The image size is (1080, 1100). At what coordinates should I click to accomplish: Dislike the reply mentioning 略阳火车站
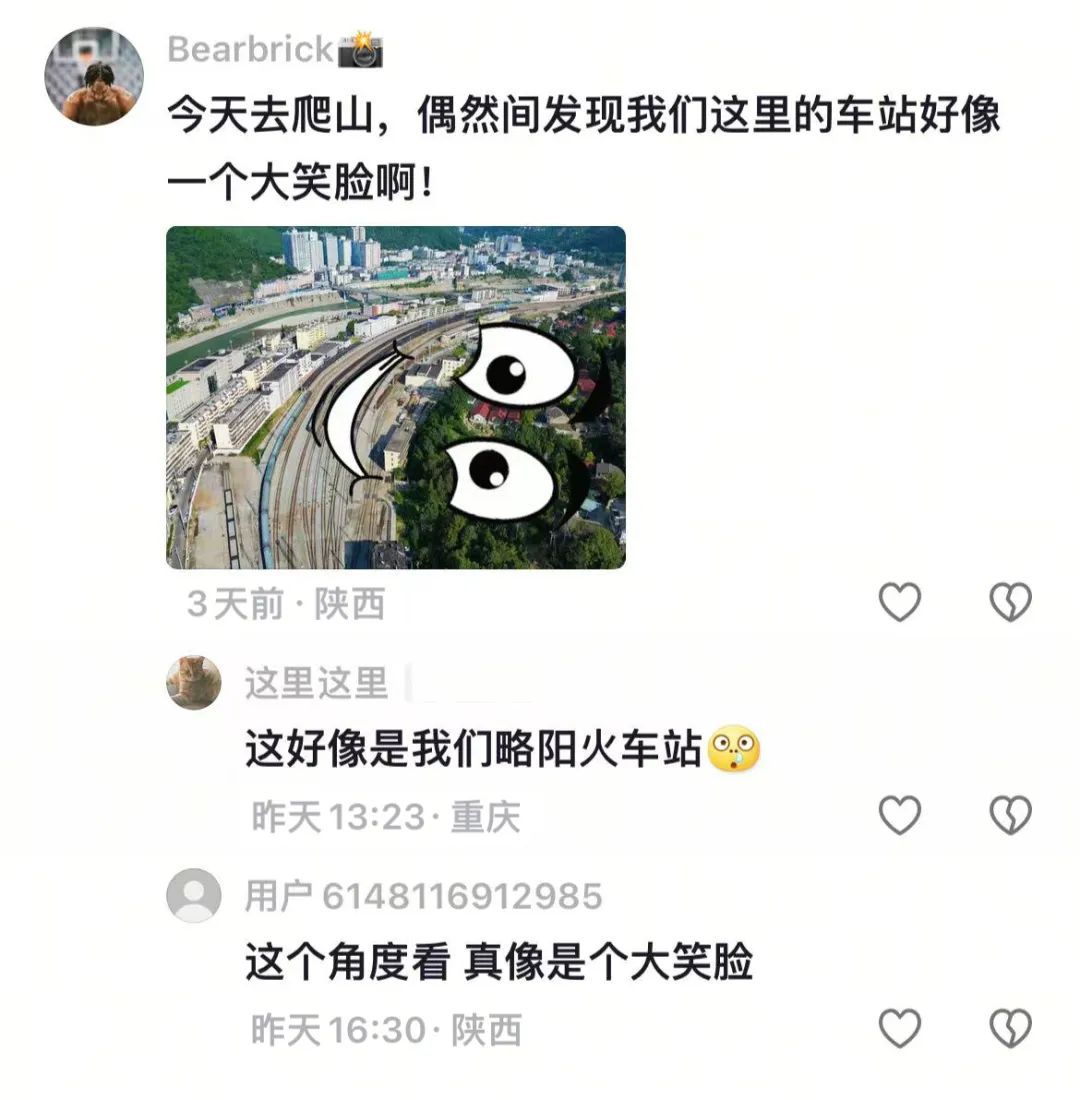tap(1010, 815)
